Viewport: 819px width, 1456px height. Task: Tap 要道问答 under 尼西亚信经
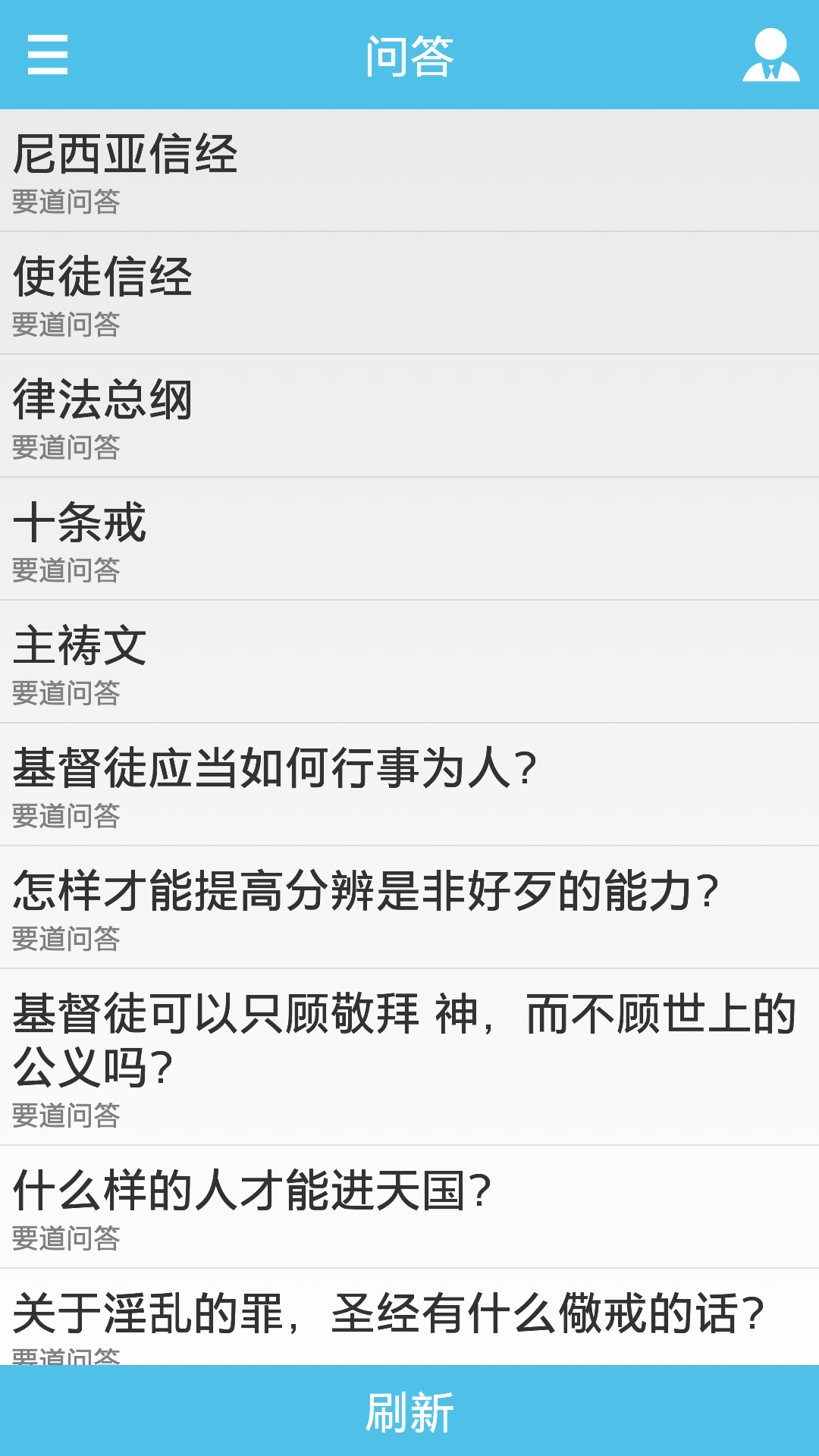coord(65,200)
